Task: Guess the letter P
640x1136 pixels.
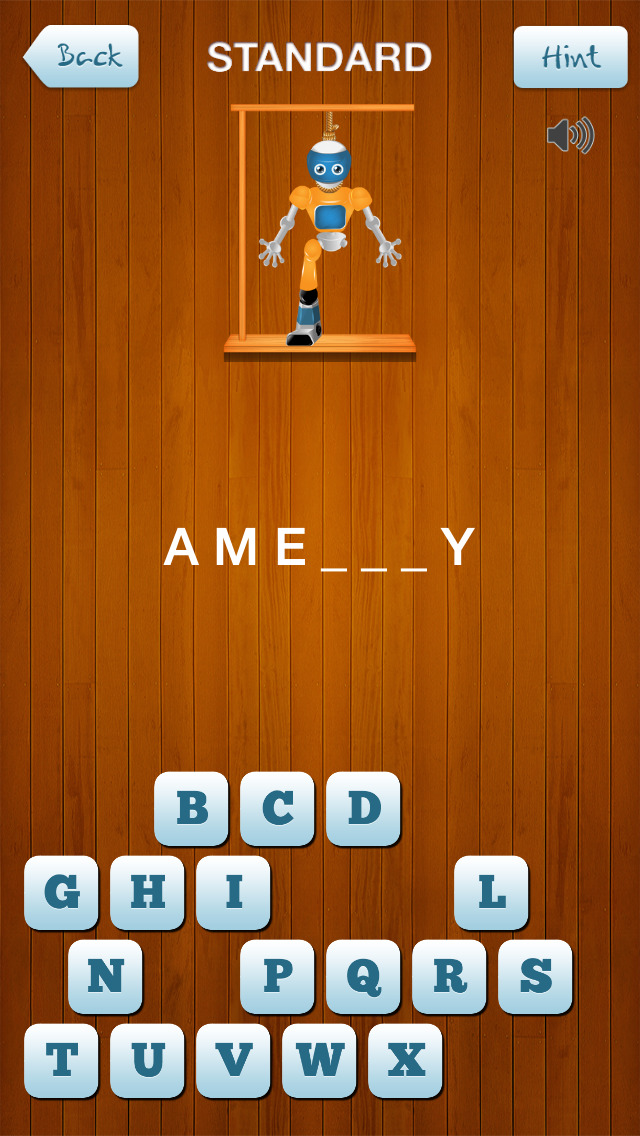Action: 277,976
